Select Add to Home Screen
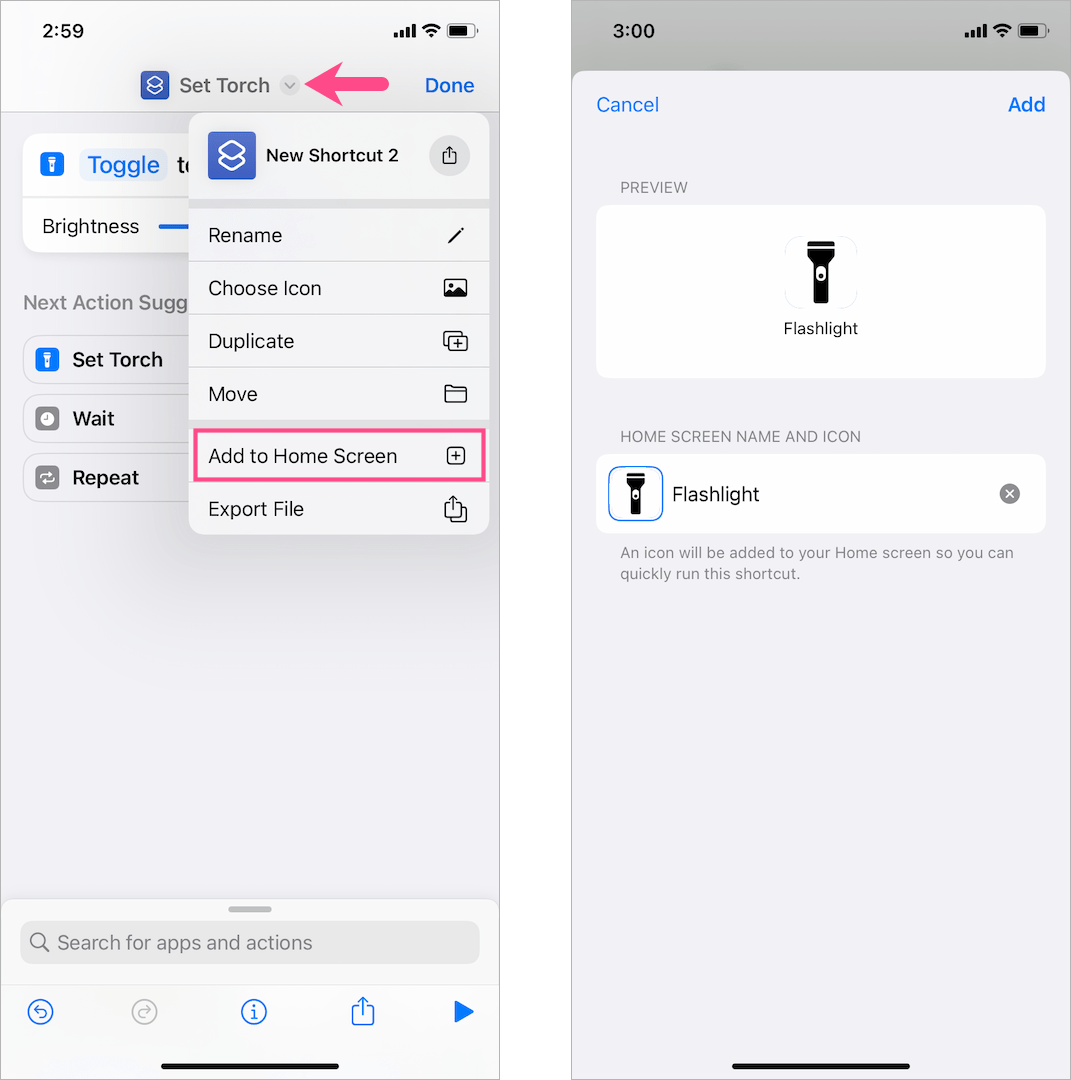 click(x=338, y=456)
